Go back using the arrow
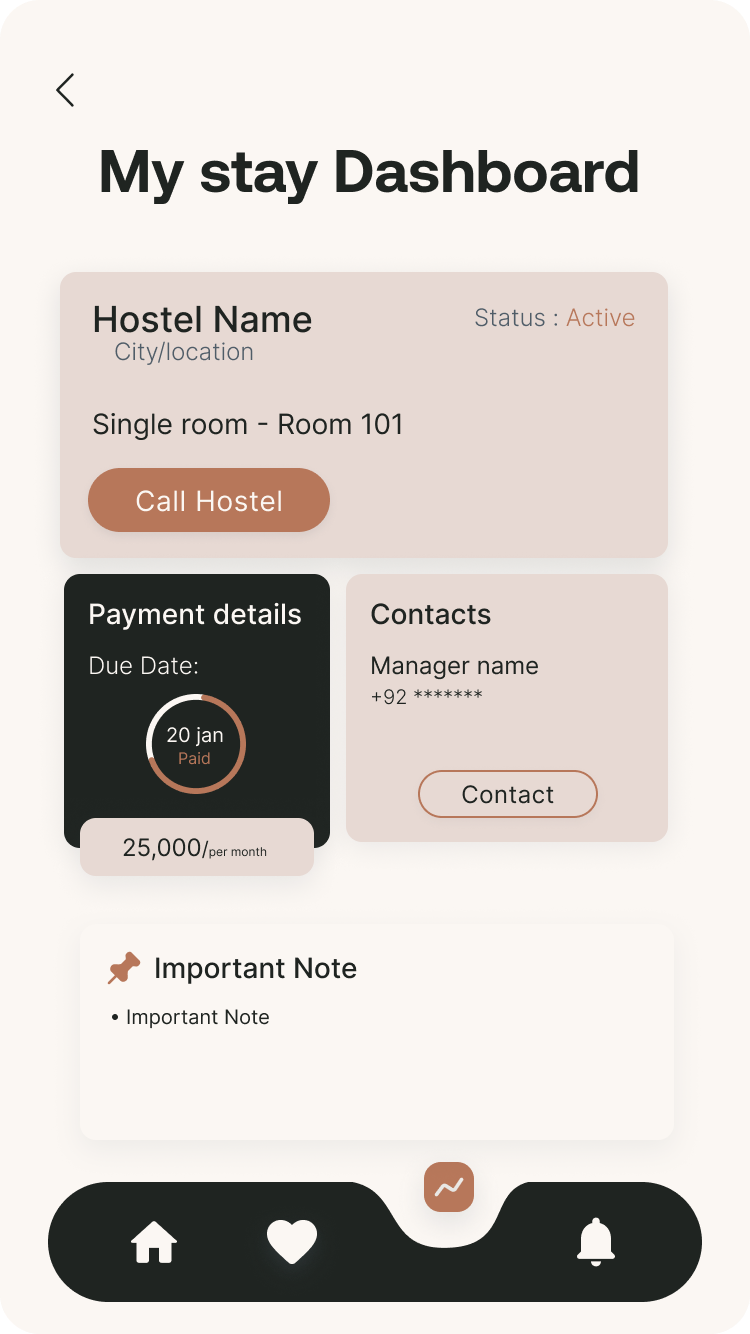Image resolution: width=750 pixels, height=1334 pixels. coord(65,90)
